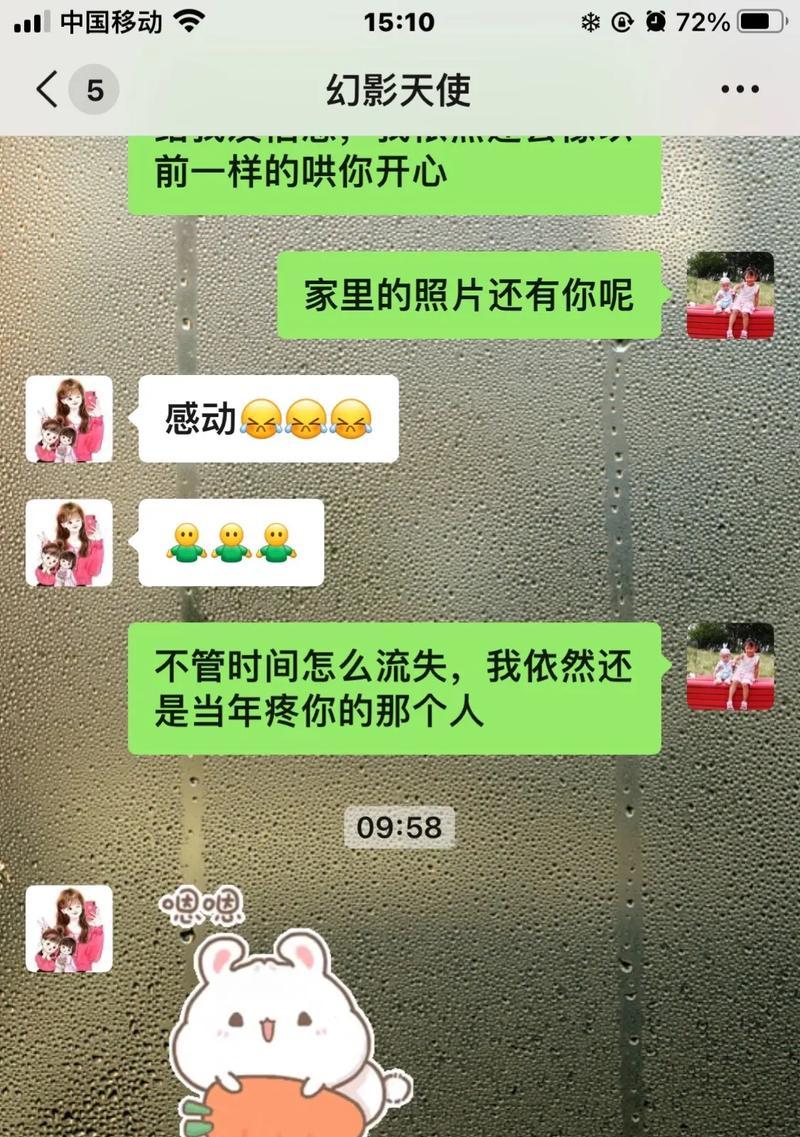Open contact avatar beside the rabbit sticker
Image resolution: width=800 pixels, height=1137 pixels.
pos(69,929)
